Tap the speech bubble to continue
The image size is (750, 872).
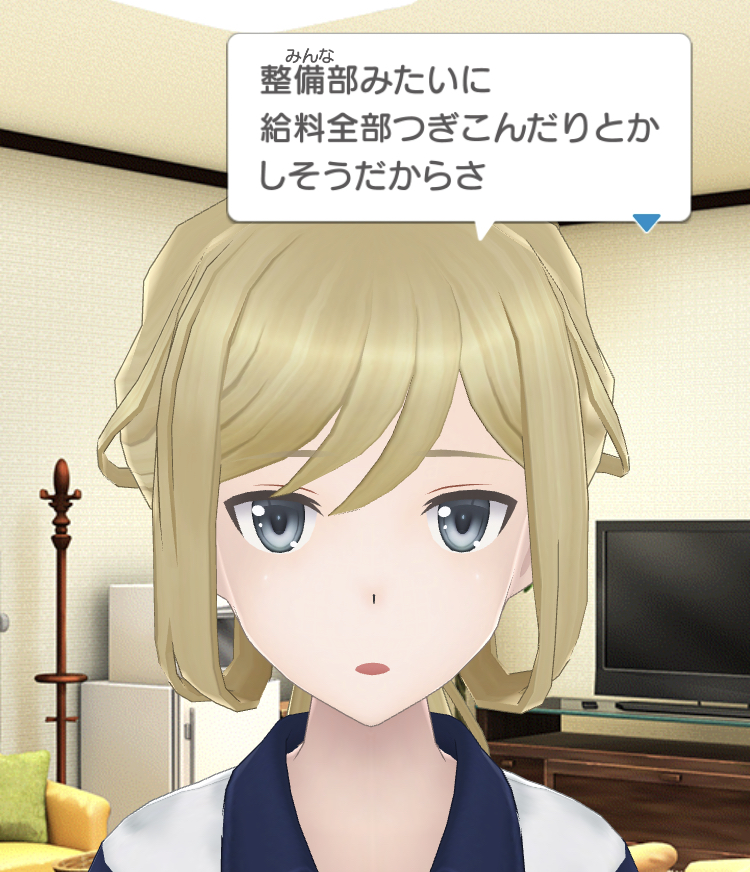[459, 127]
